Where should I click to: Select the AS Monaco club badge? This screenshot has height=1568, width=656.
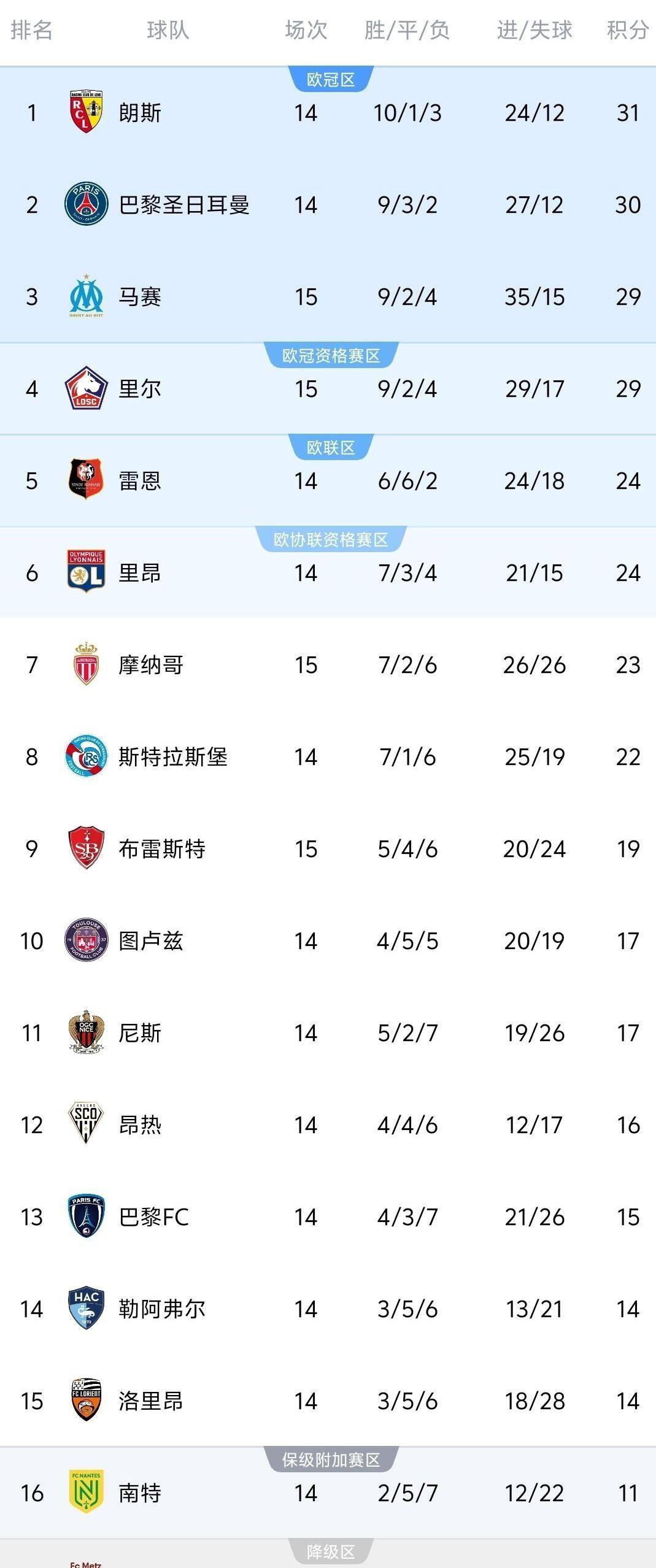tap(87, 664)
